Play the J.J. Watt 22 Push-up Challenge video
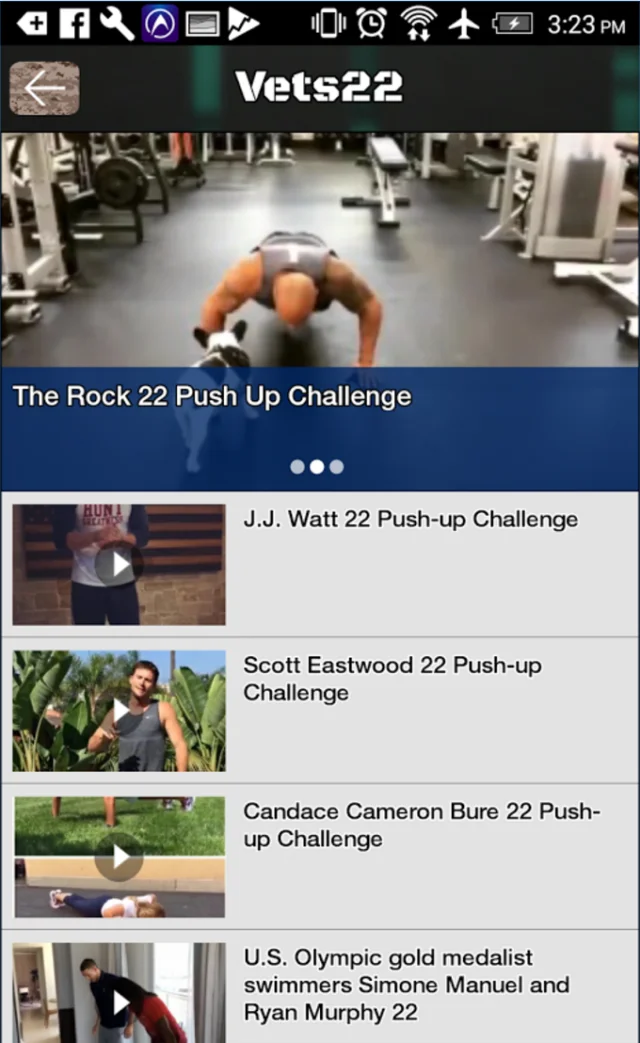640x1043 pixels. tap(119, 564)
